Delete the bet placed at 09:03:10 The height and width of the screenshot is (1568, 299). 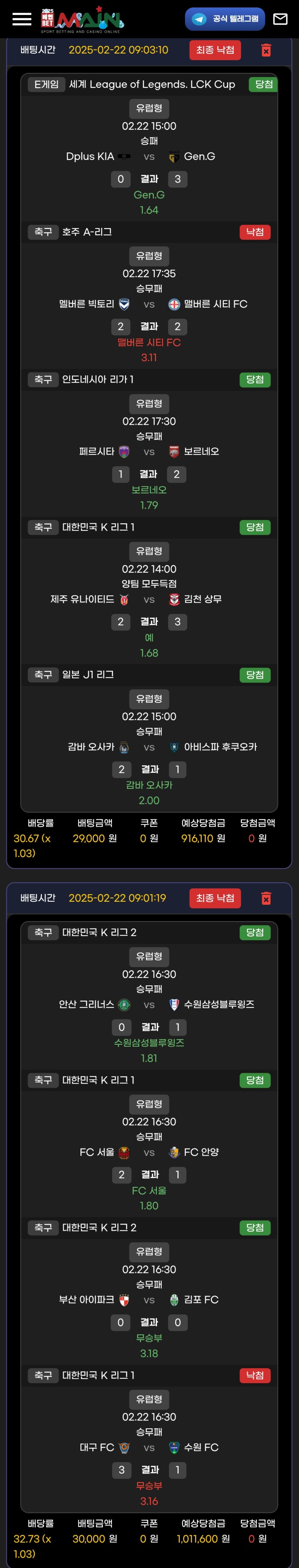(x=266, y=50)
